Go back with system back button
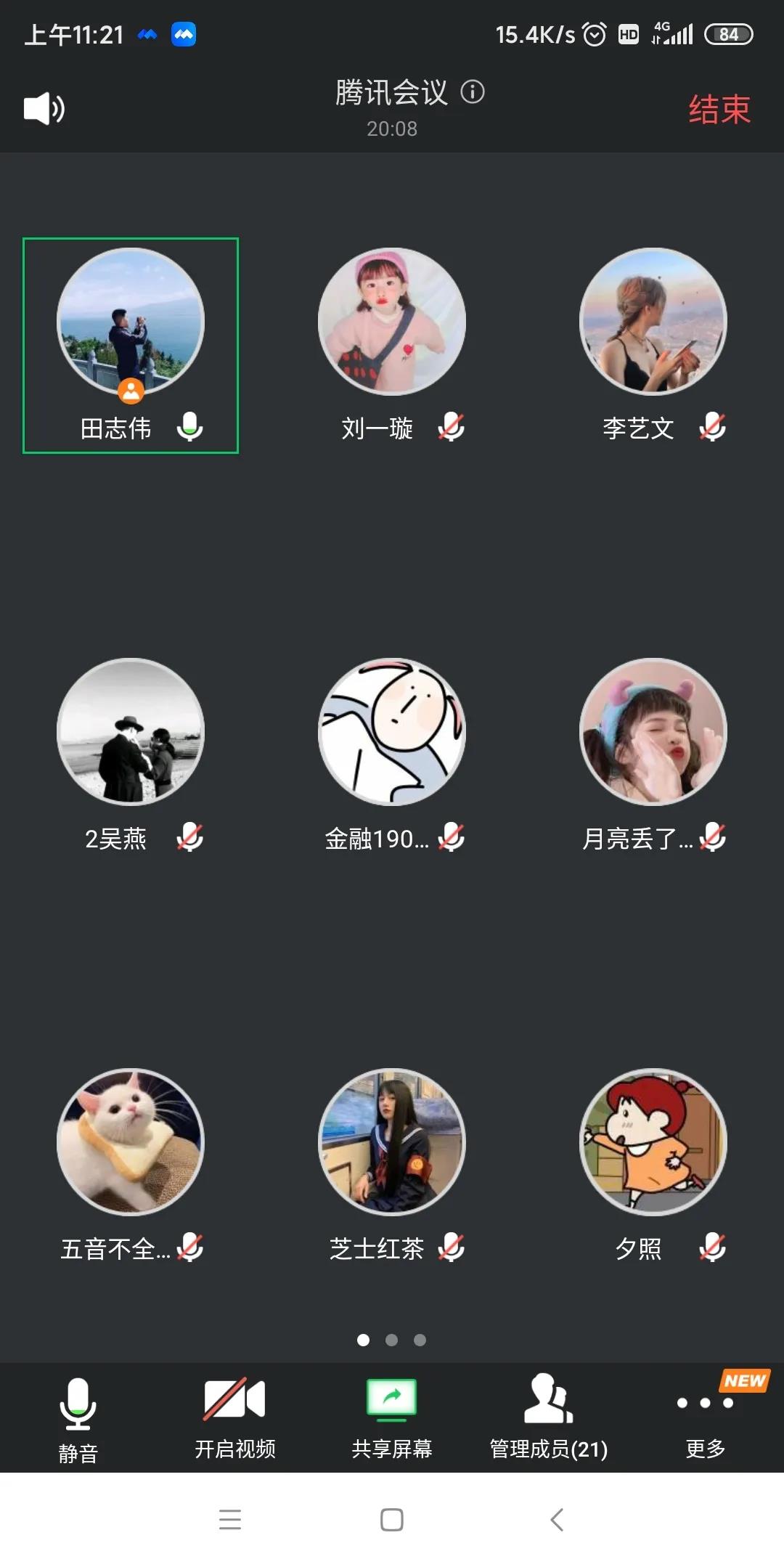 (x=557, y=1519)
